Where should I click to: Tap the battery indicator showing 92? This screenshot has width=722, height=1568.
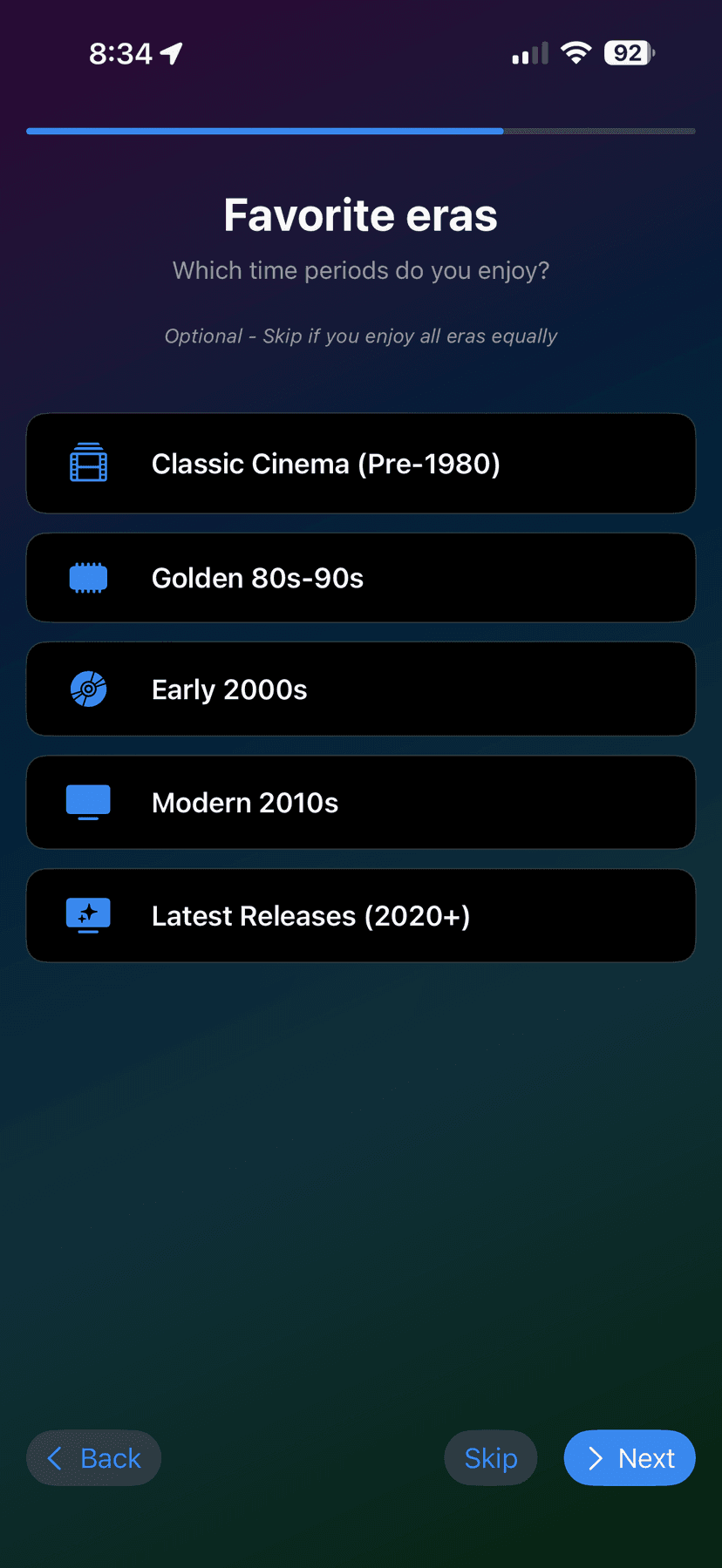click(627, 52)
